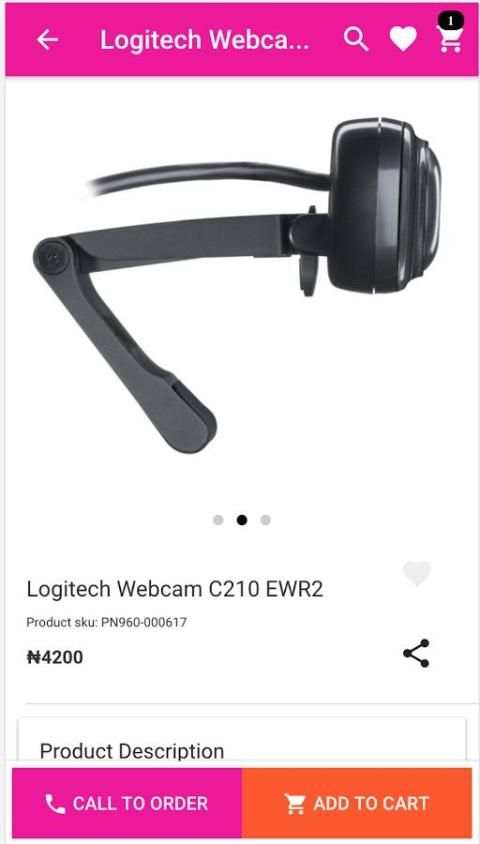480x844 pixels.
Task: Share this webcam product
Action: tap(417, 653)
